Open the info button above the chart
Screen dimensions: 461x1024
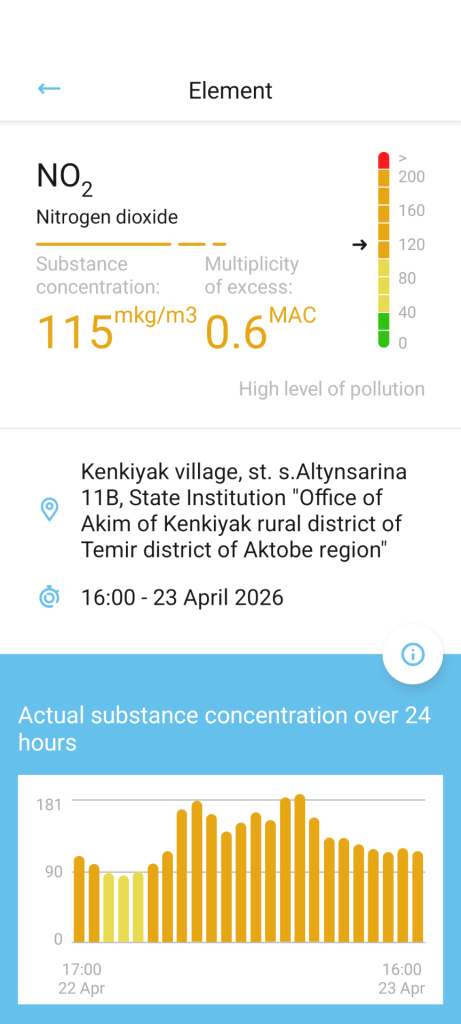point(413,654)
